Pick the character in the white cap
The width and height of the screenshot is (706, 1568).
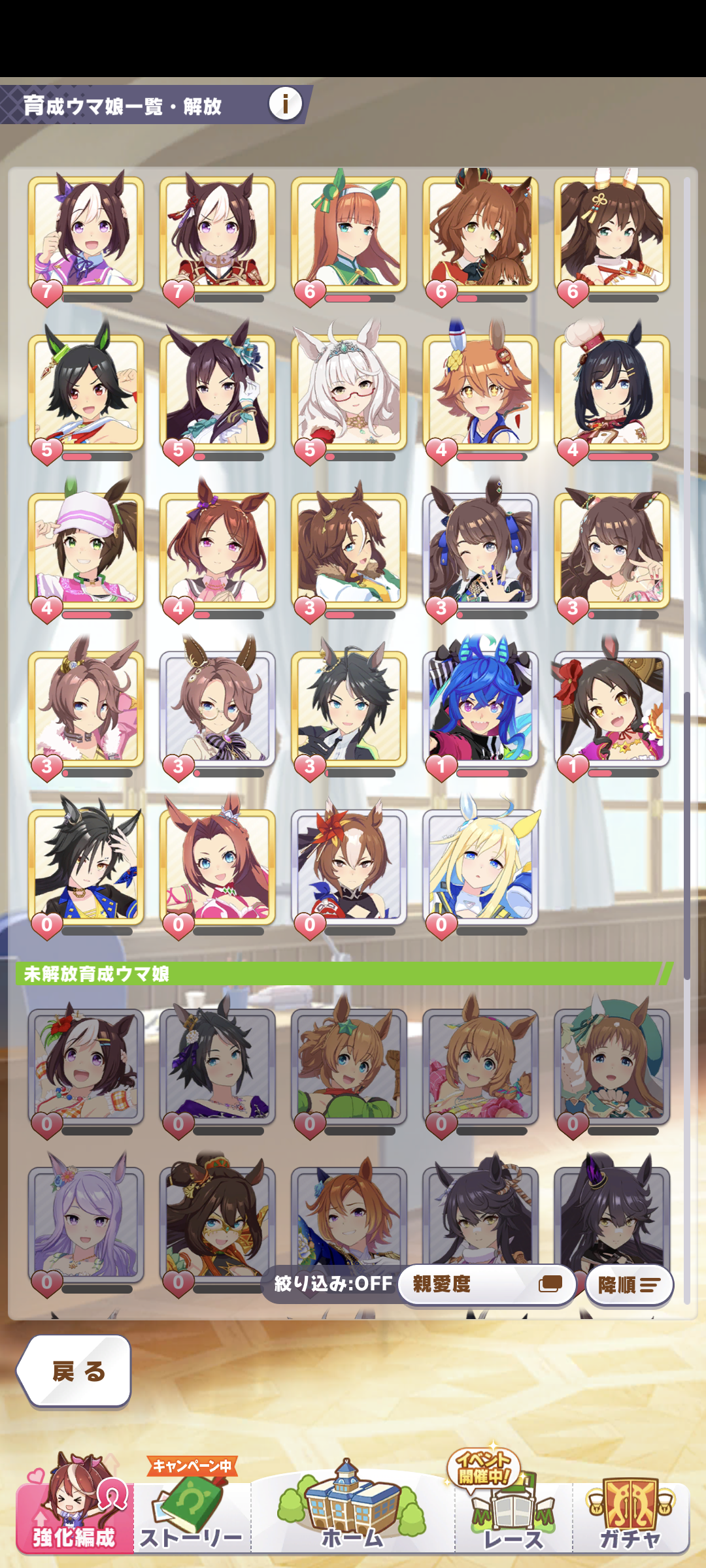[86, 550]
